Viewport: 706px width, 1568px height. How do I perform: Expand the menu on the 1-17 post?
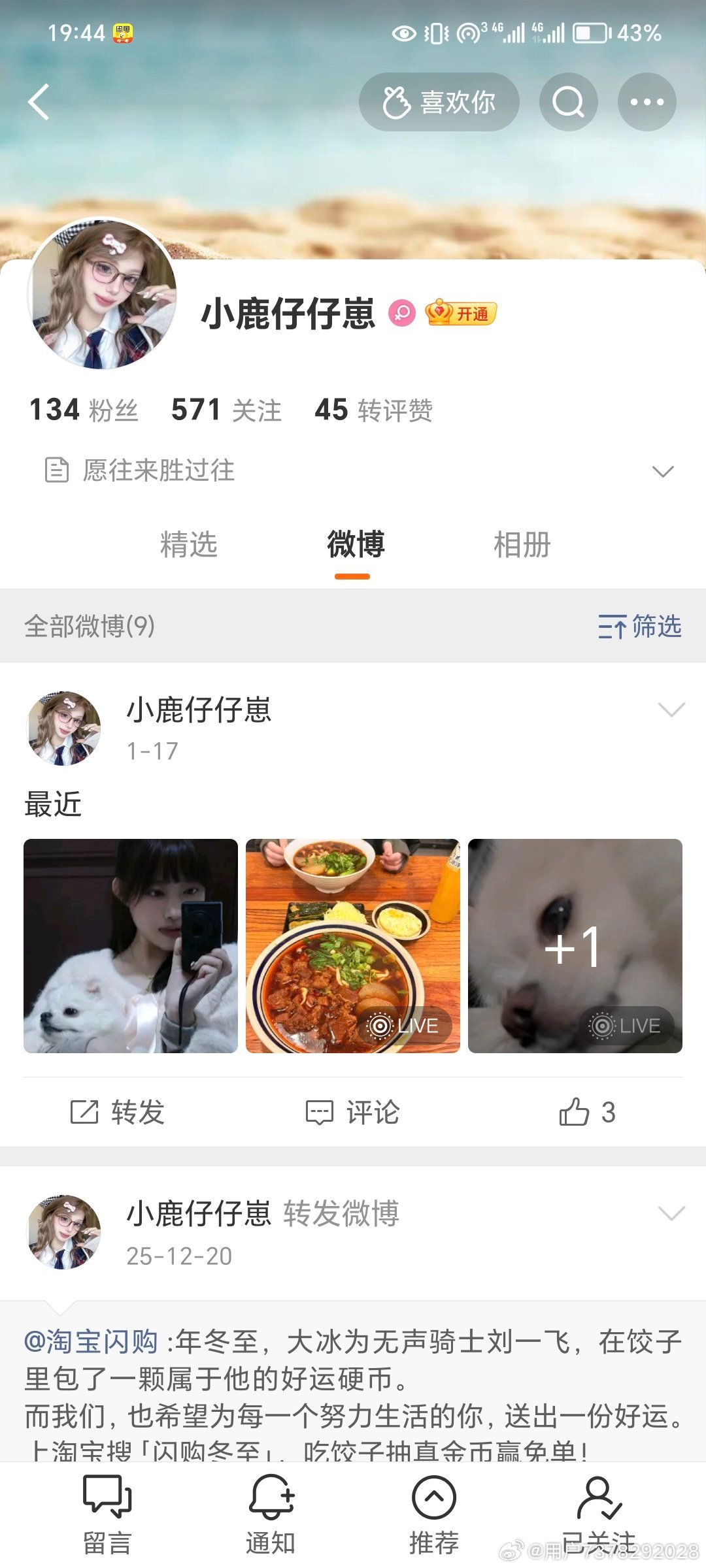[671, 710]
